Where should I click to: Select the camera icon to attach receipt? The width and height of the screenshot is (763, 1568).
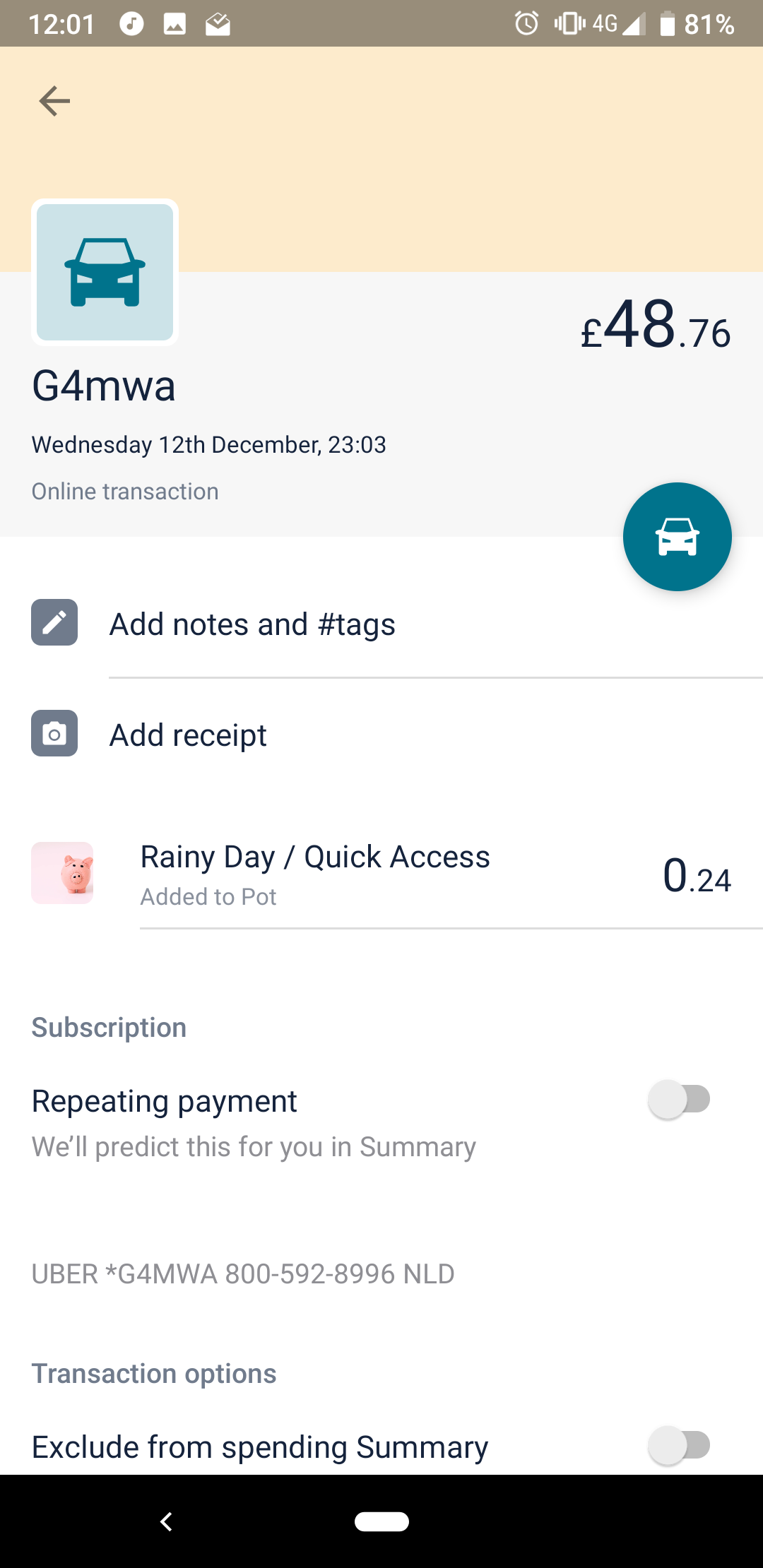point(54,734)
